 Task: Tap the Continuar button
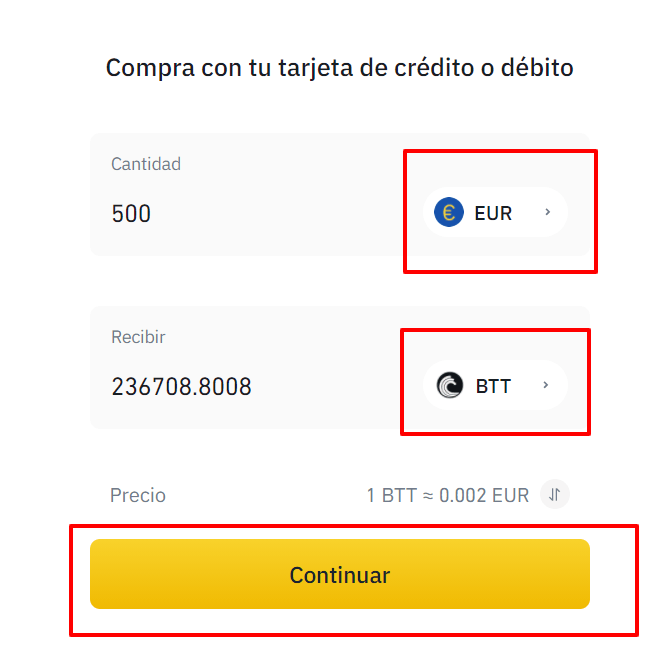coord(339,575)
